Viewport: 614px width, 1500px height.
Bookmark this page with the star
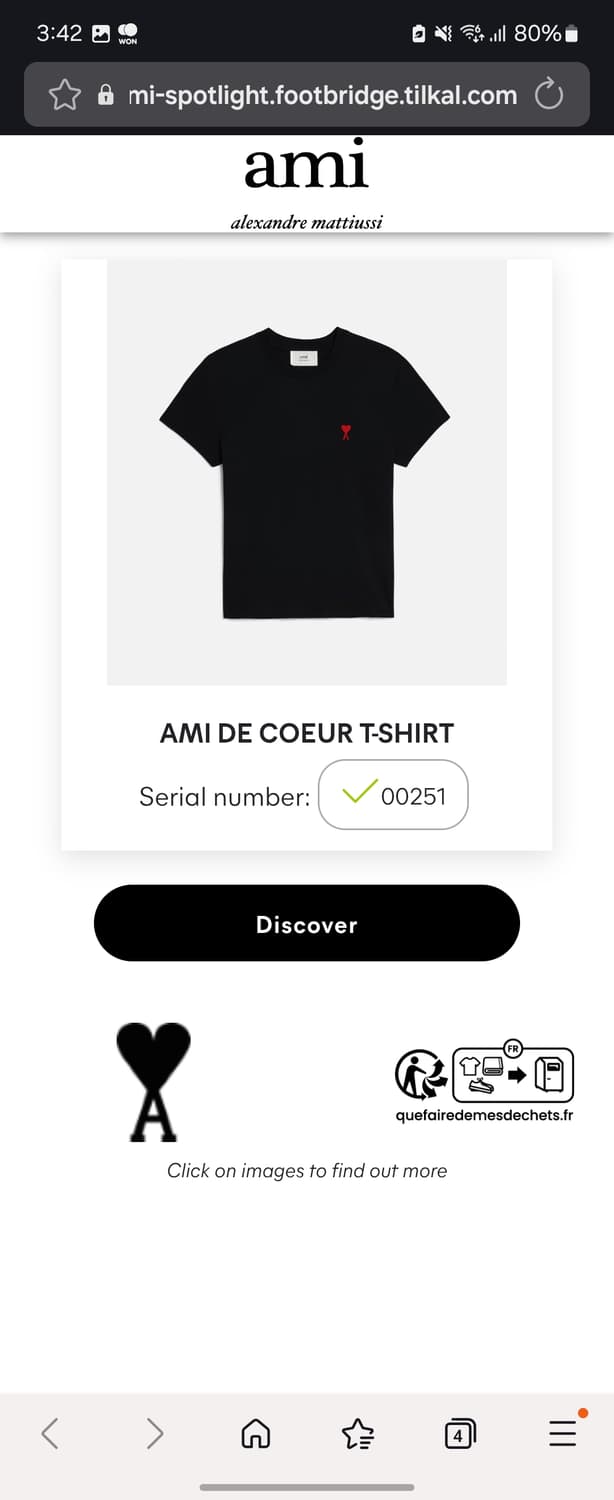(x=65, y=95)
